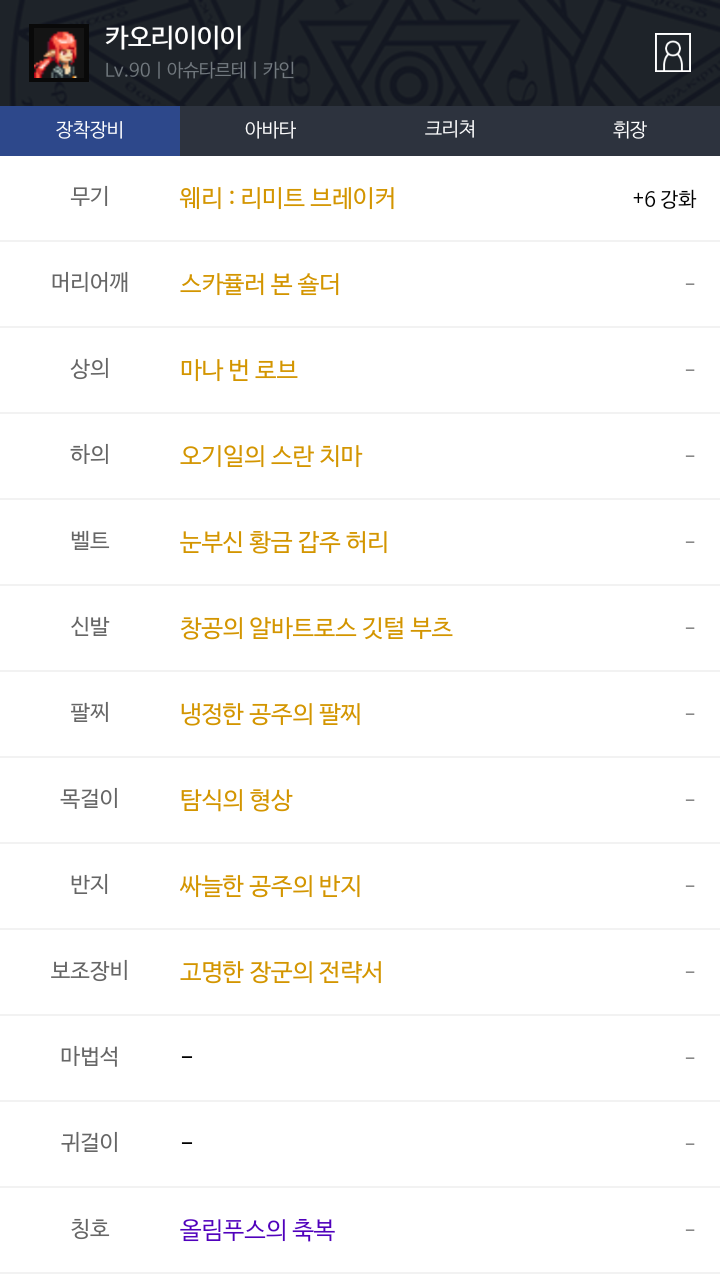Image resolution: width=720 pixels, height=1280 pixels.
Task: Select the 장착장비 tab
Action: click(90, 130)
